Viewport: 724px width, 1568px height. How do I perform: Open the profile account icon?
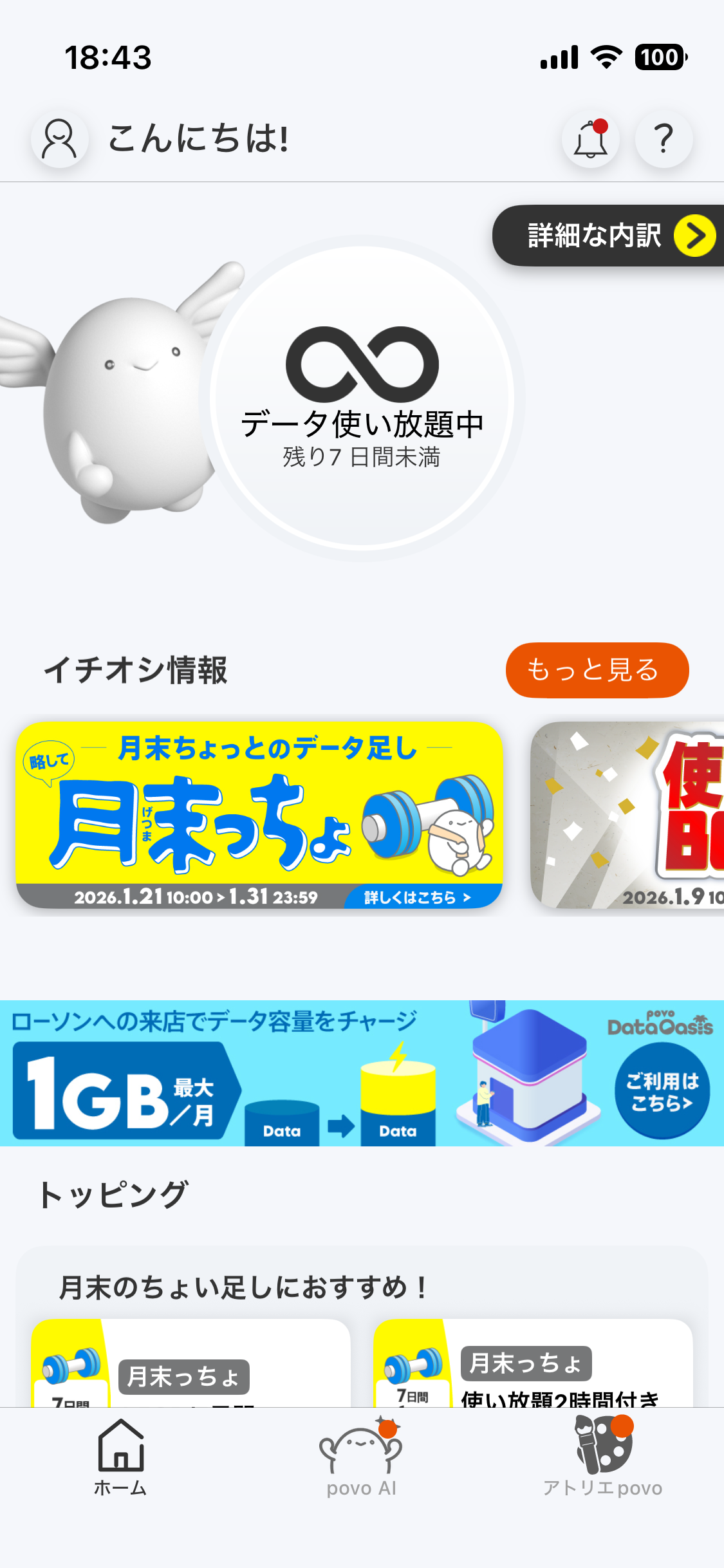tap(59, 138)
